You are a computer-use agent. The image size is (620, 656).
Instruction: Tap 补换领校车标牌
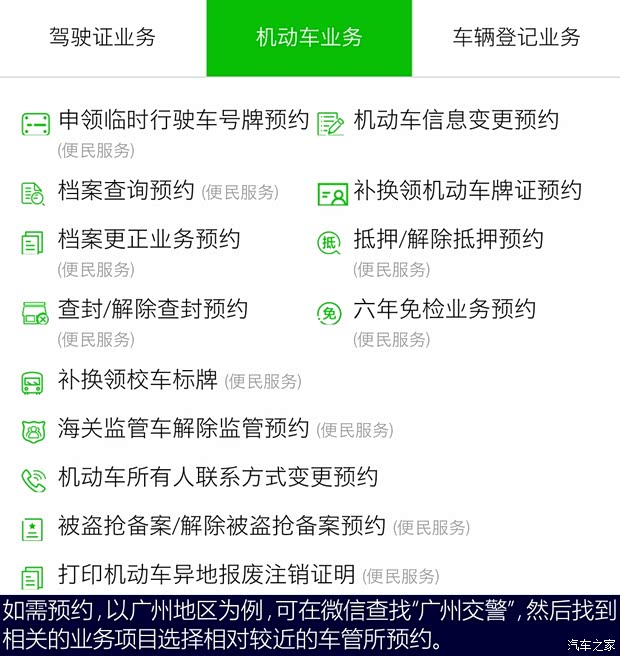click(x=138, y=380)
